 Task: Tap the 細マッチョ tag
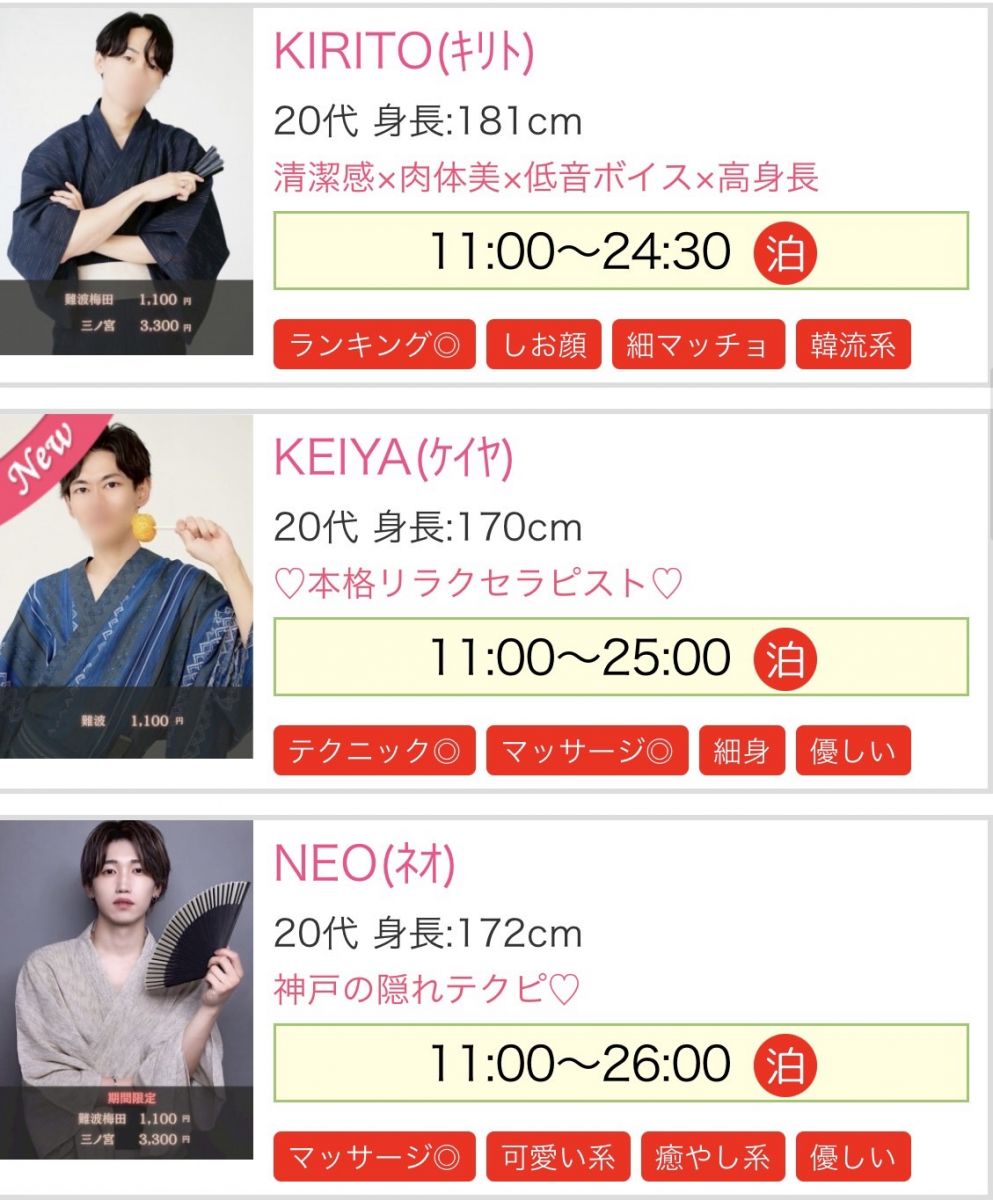[x=698, y=345]
